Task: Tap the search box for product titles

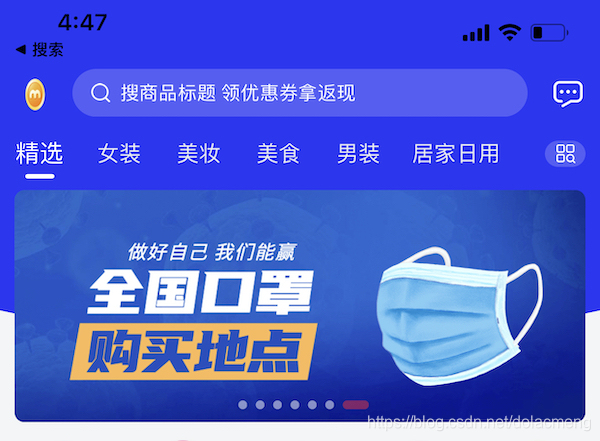Action: 299,93
